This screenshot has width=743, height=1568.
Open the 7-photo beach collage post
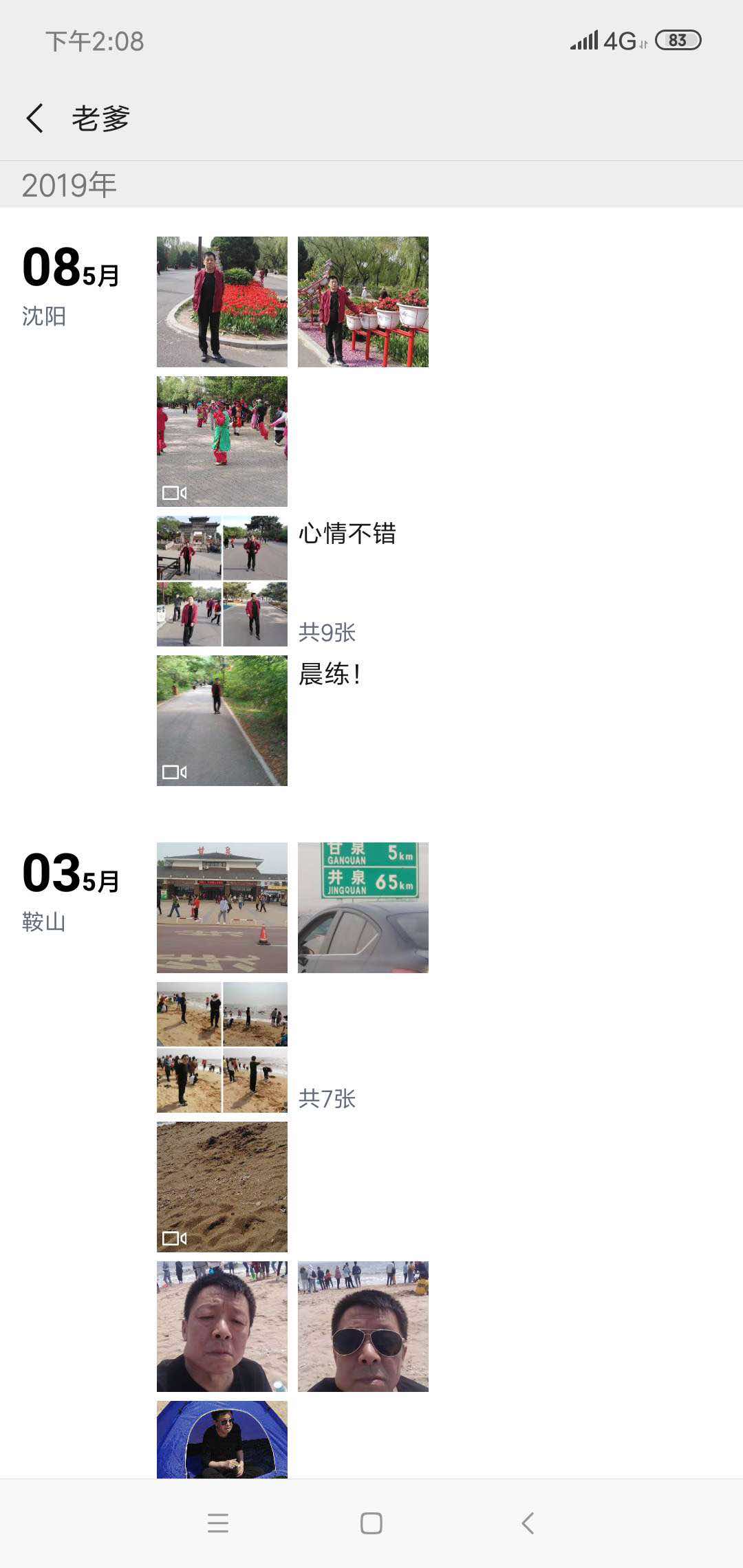(x=222, y=1047)
